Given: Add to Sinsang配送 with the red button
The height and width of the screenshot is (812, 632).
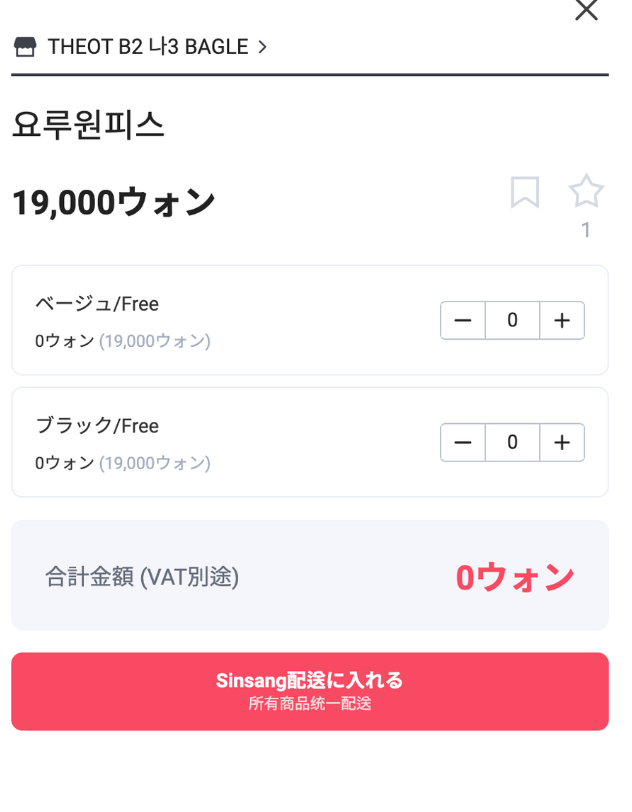Looking at the screenshot, I should pyautogui.click(x=310, y=691).
